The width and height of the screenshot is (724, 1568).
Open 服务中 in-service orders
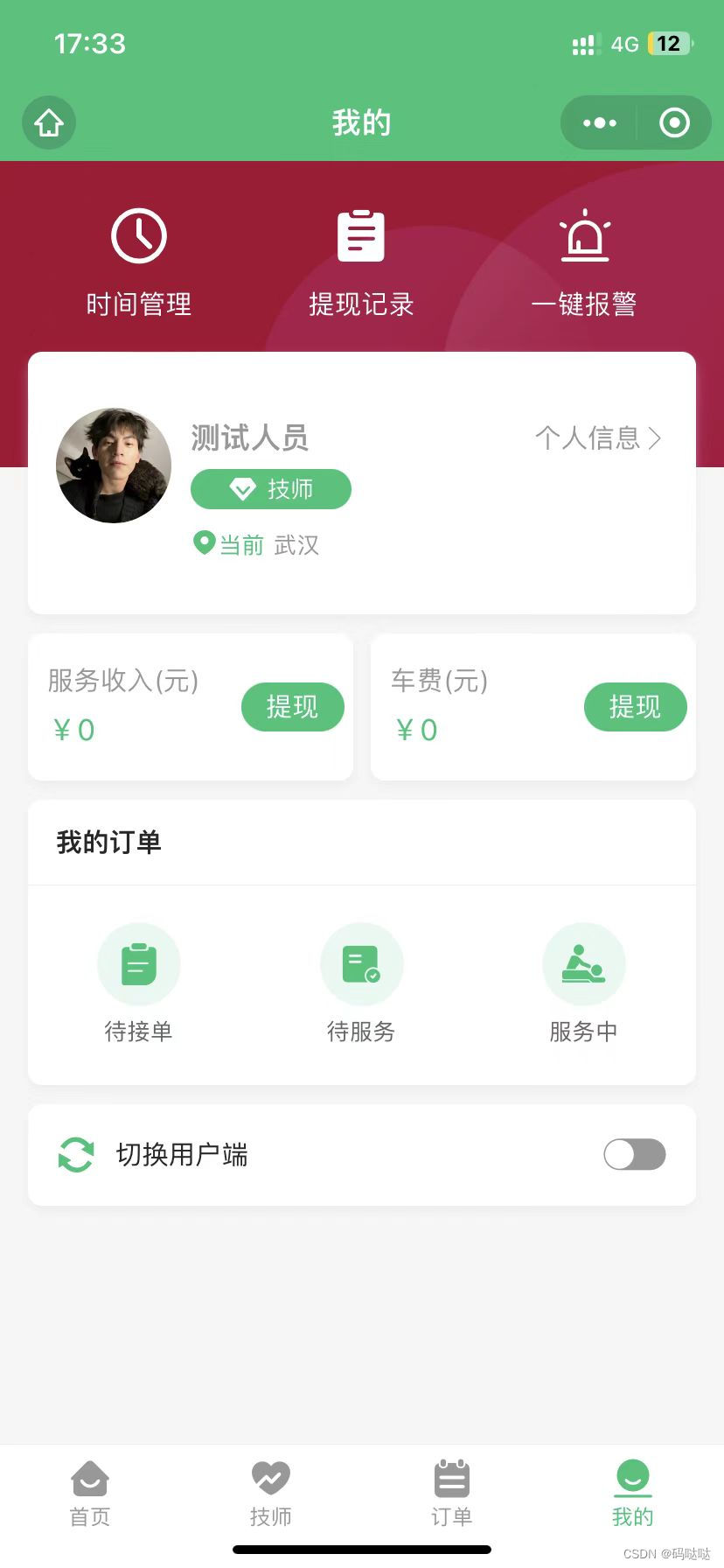584,982
